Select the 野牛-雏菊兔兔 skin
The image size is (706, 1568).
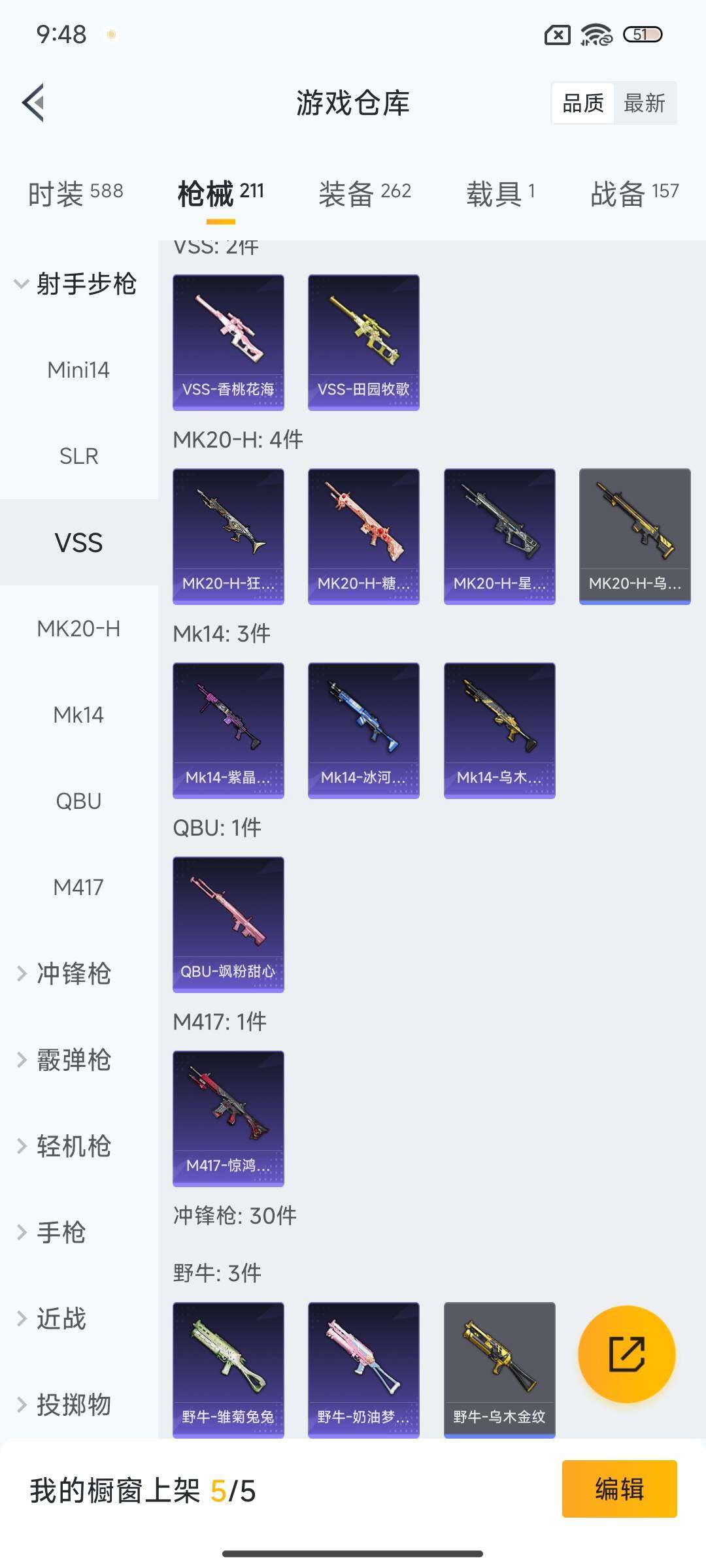(x=228, y=1369)
